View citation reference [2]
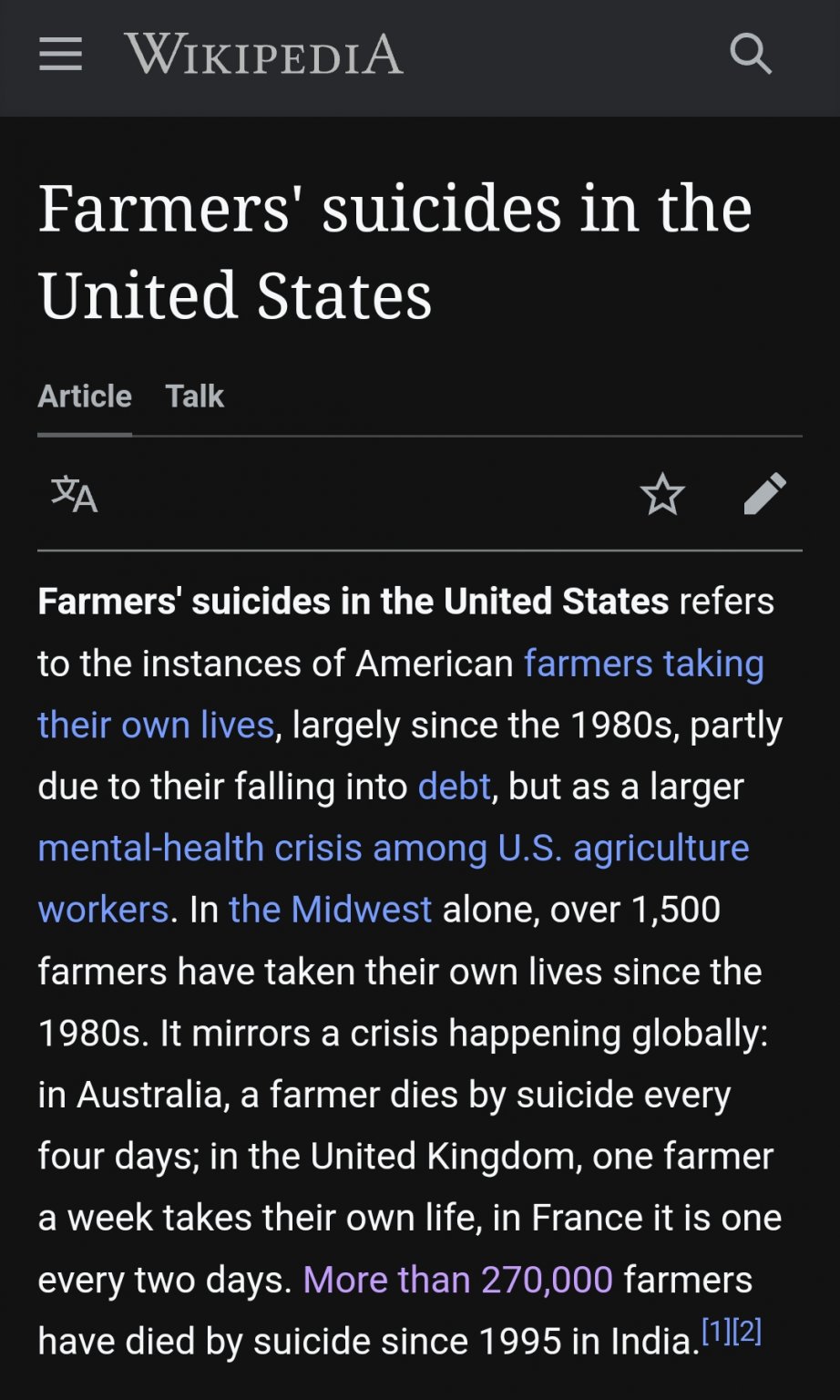This screenshot has width=840, height=1400. click(747, 1332)
